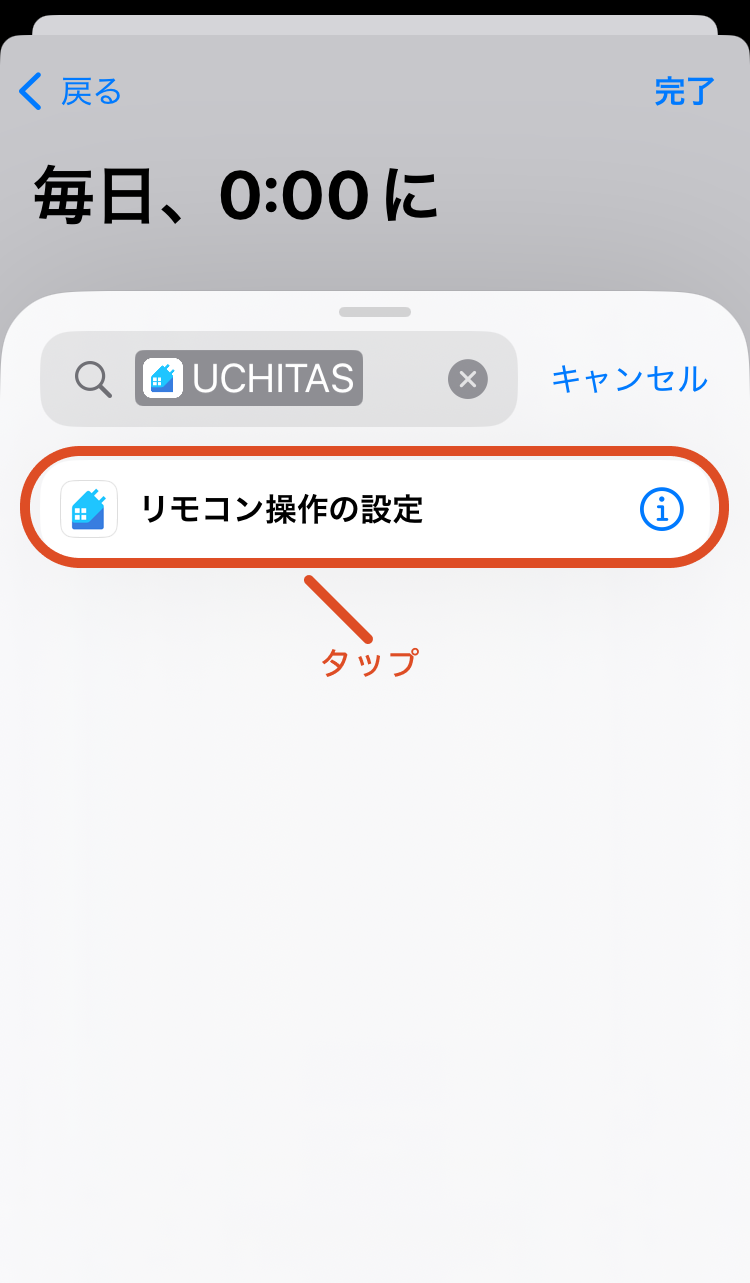Tap the UCHITAS app icon in the result row
This screenshot has width=750, height=1283.
point(89,508)
